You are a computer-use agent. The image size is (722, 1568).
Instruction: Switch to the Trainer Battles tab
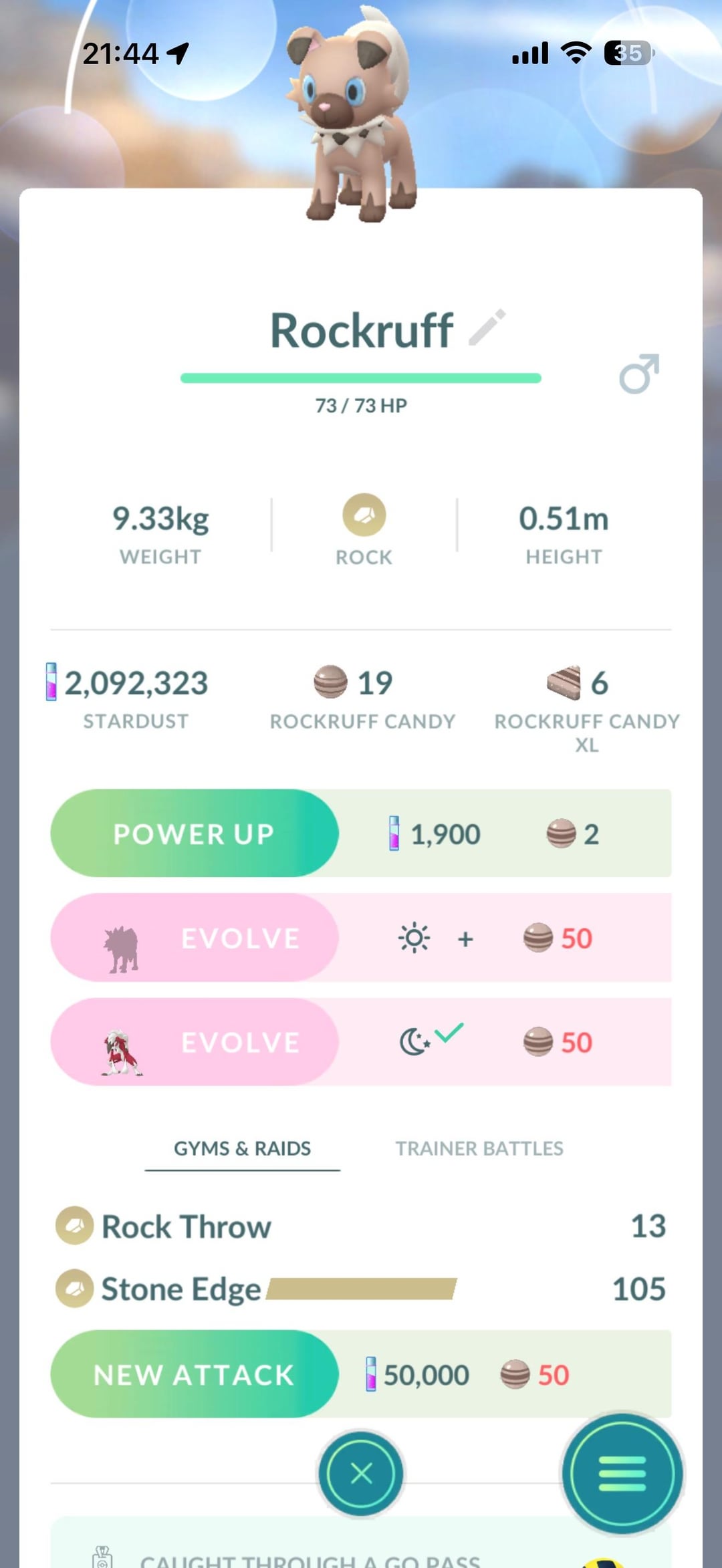point(479,1148)
